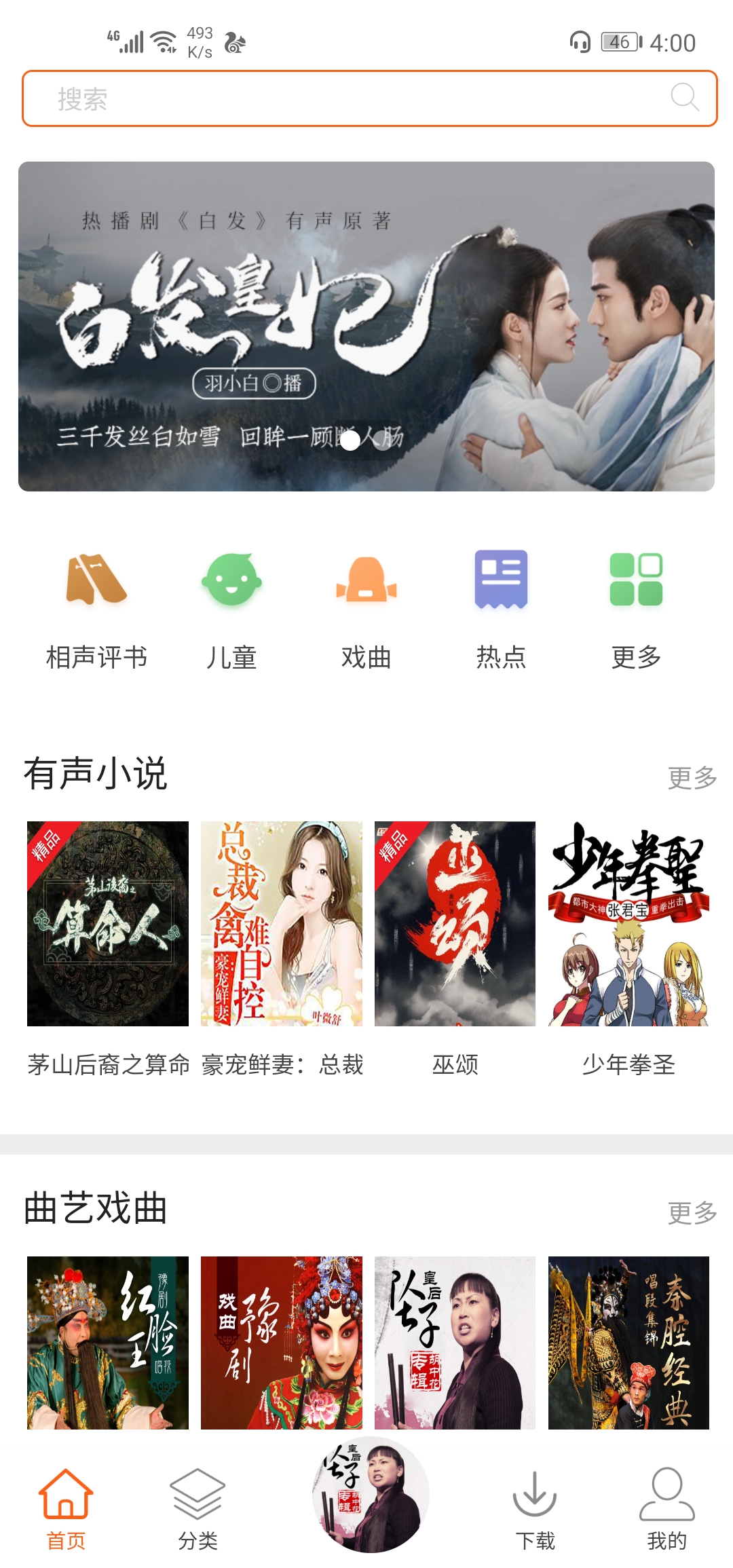Open the 秦腔经典 opera album

coord(628,1343)
